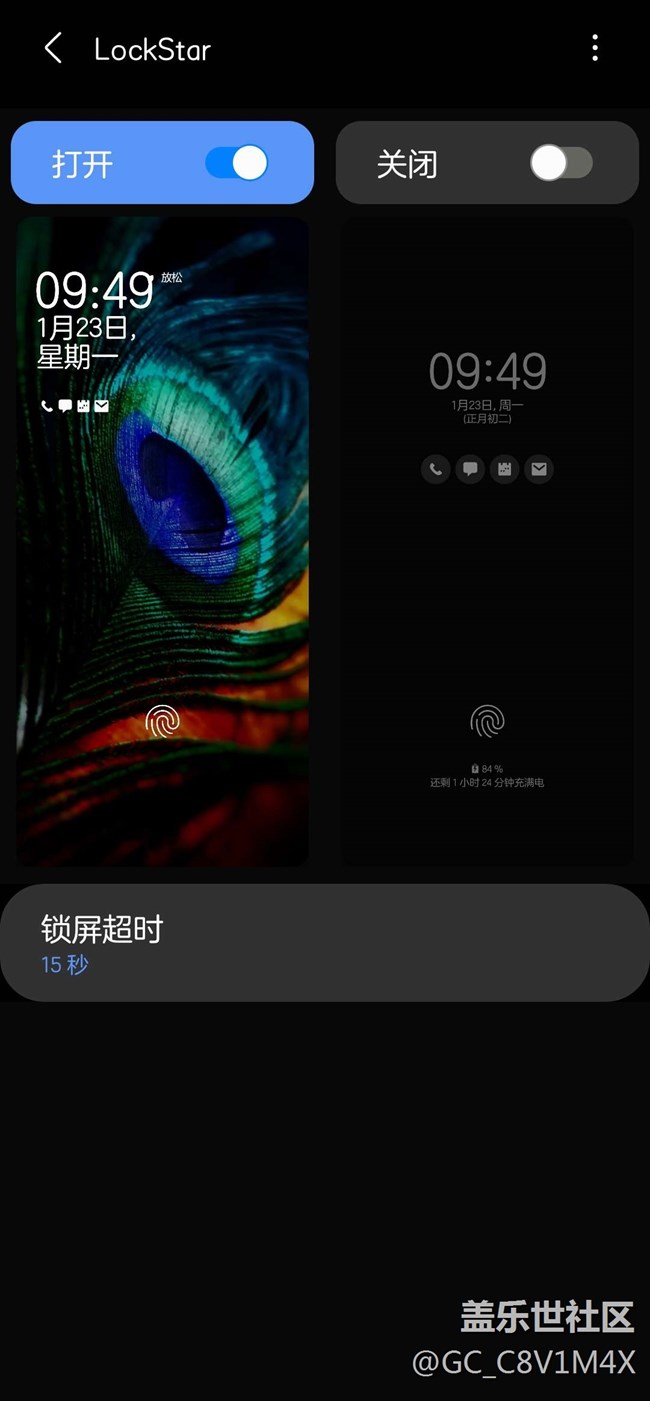Toggle the 打开 switch
This screenshot has height=1401, width=650.
(237, 163)
